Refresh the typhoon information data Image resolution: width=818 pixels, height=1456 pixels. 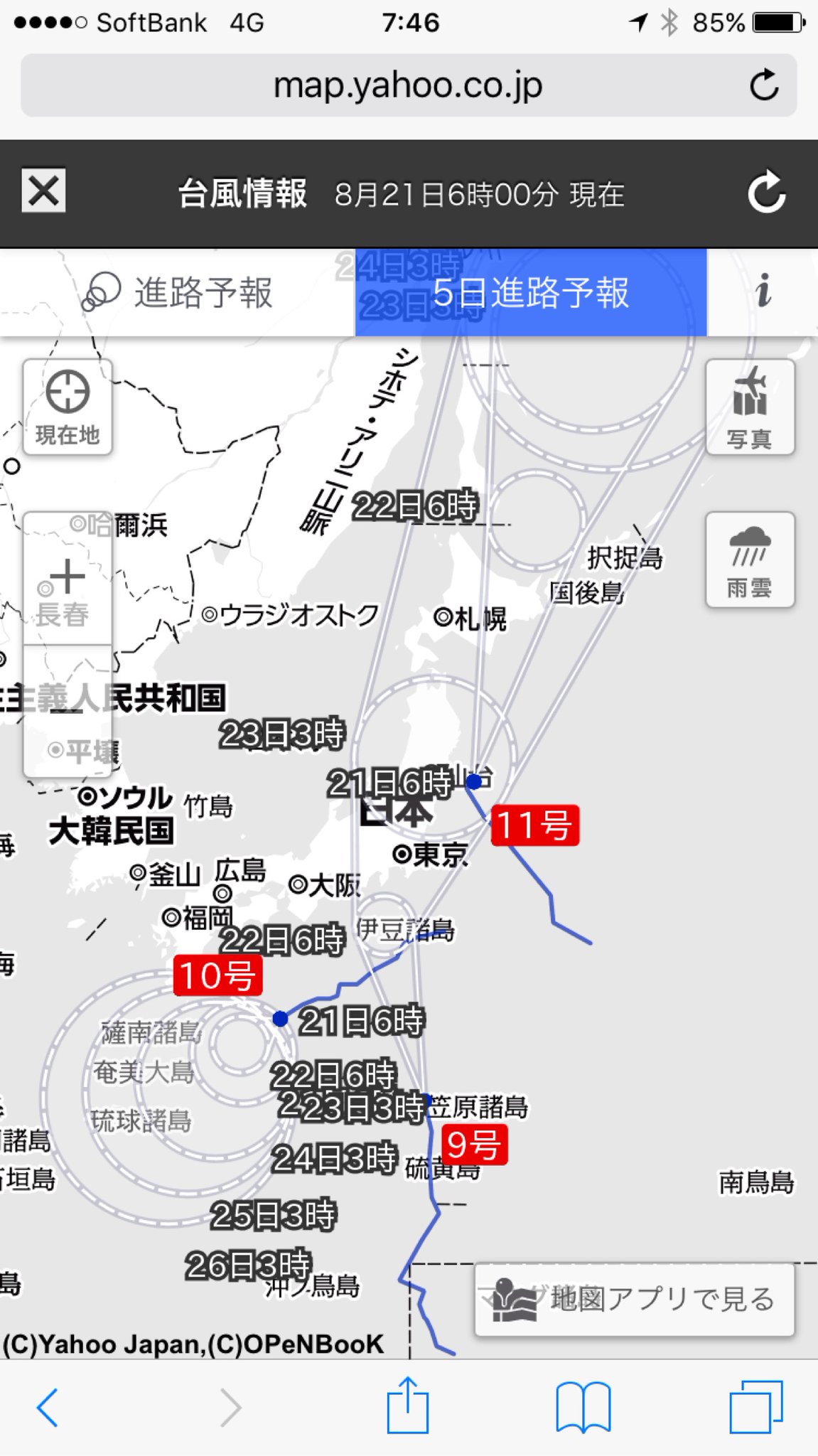click(767, 192)
